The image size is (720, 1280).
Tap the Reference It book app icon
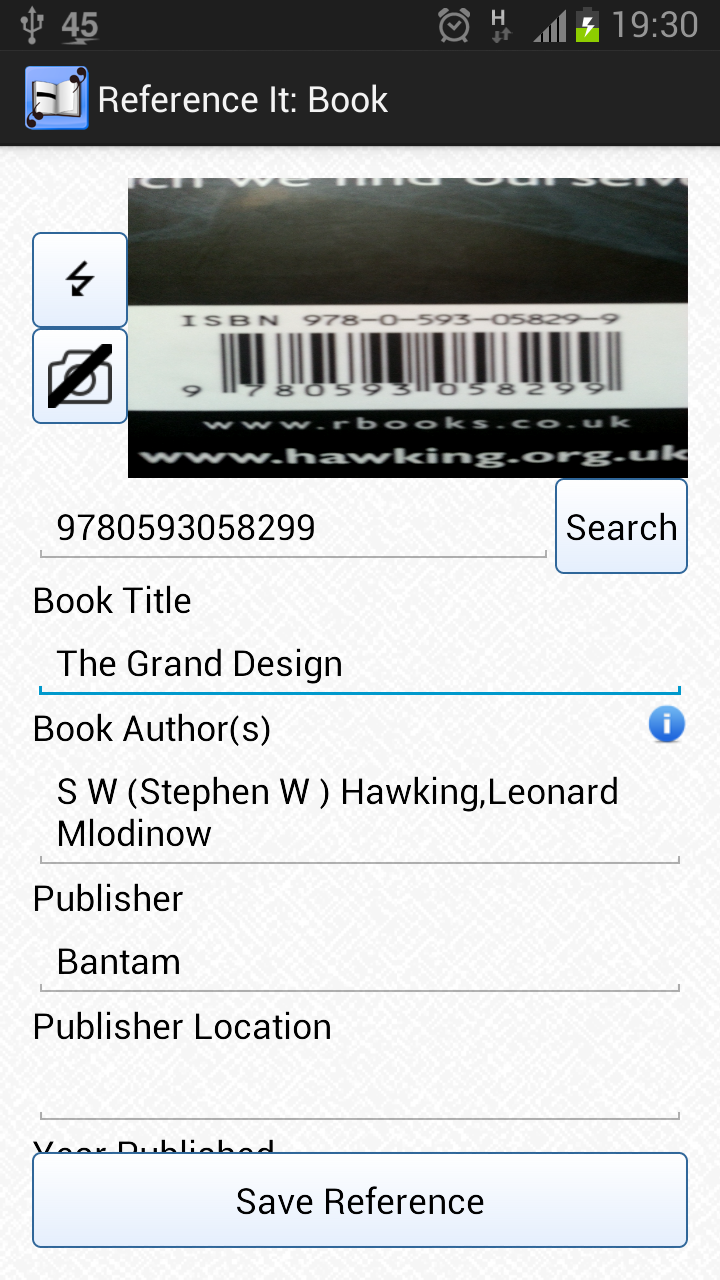pyautogui.click(x=55, y=98)
